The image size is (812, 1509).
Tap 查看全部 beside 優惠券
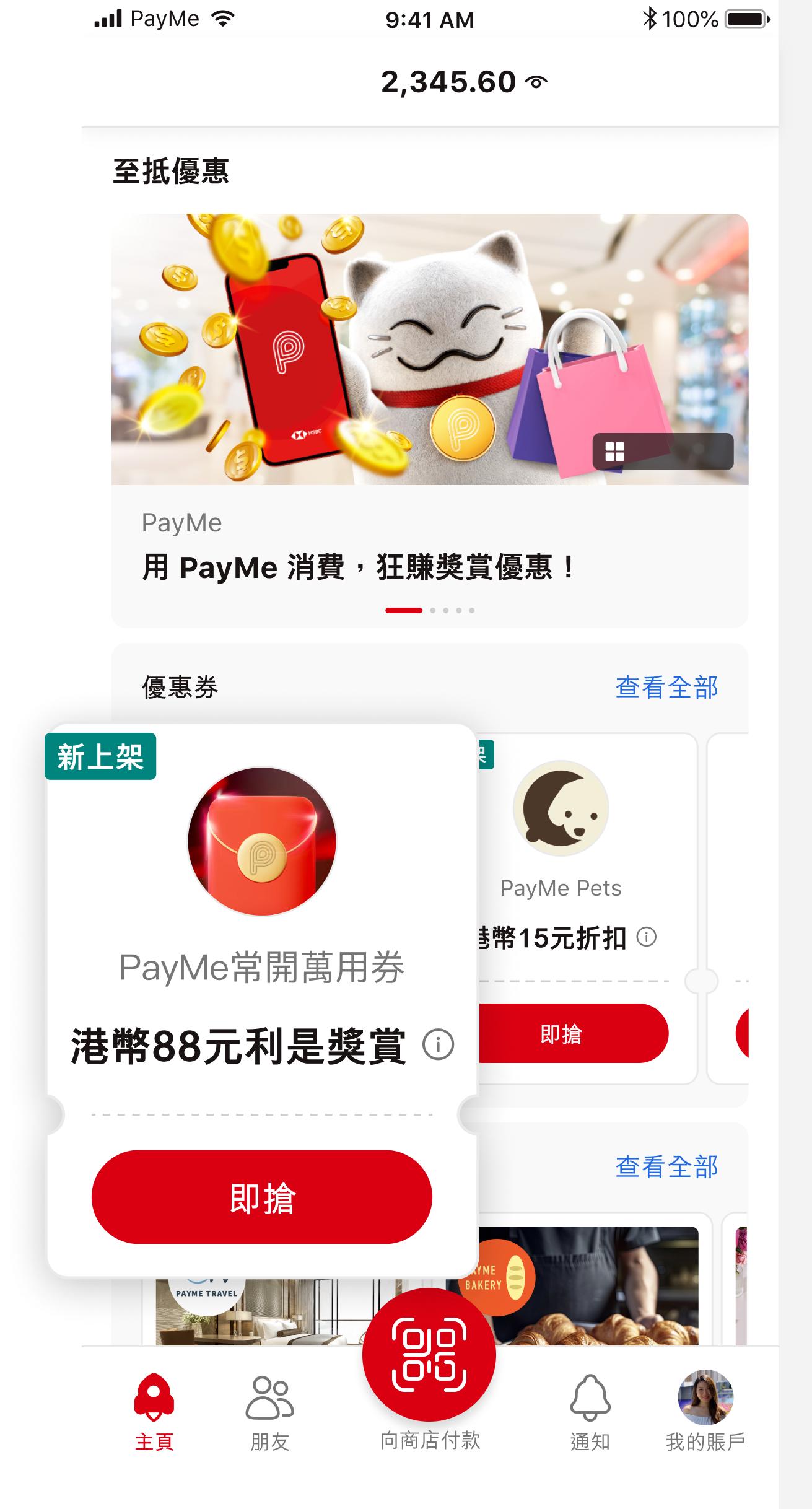pos(666,688)
